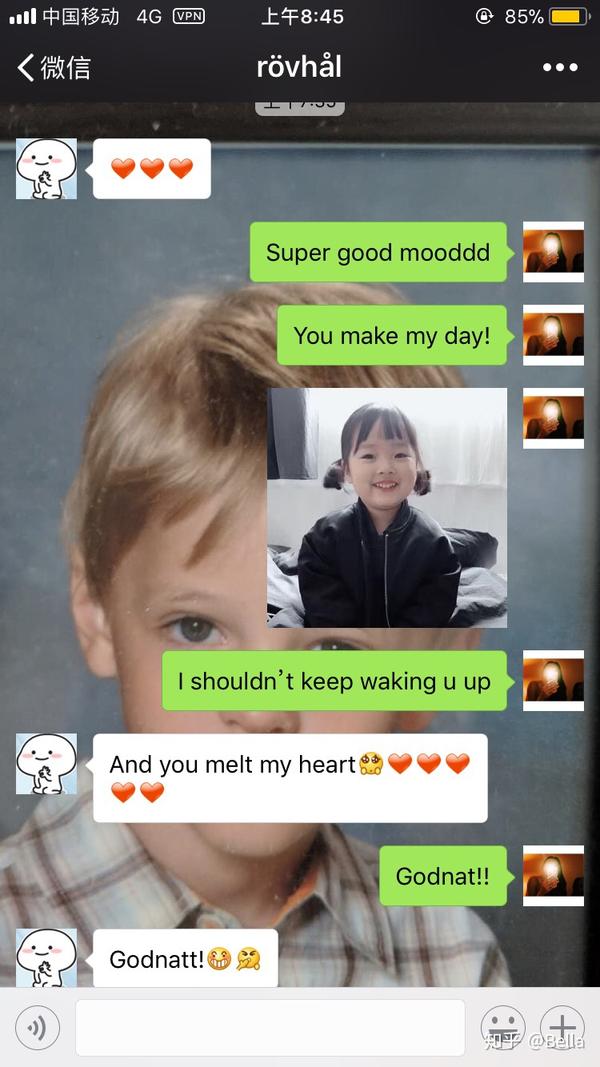Tap the message text field
The height and width of the screenshot is (1067, 600).
coord(270,1027)
